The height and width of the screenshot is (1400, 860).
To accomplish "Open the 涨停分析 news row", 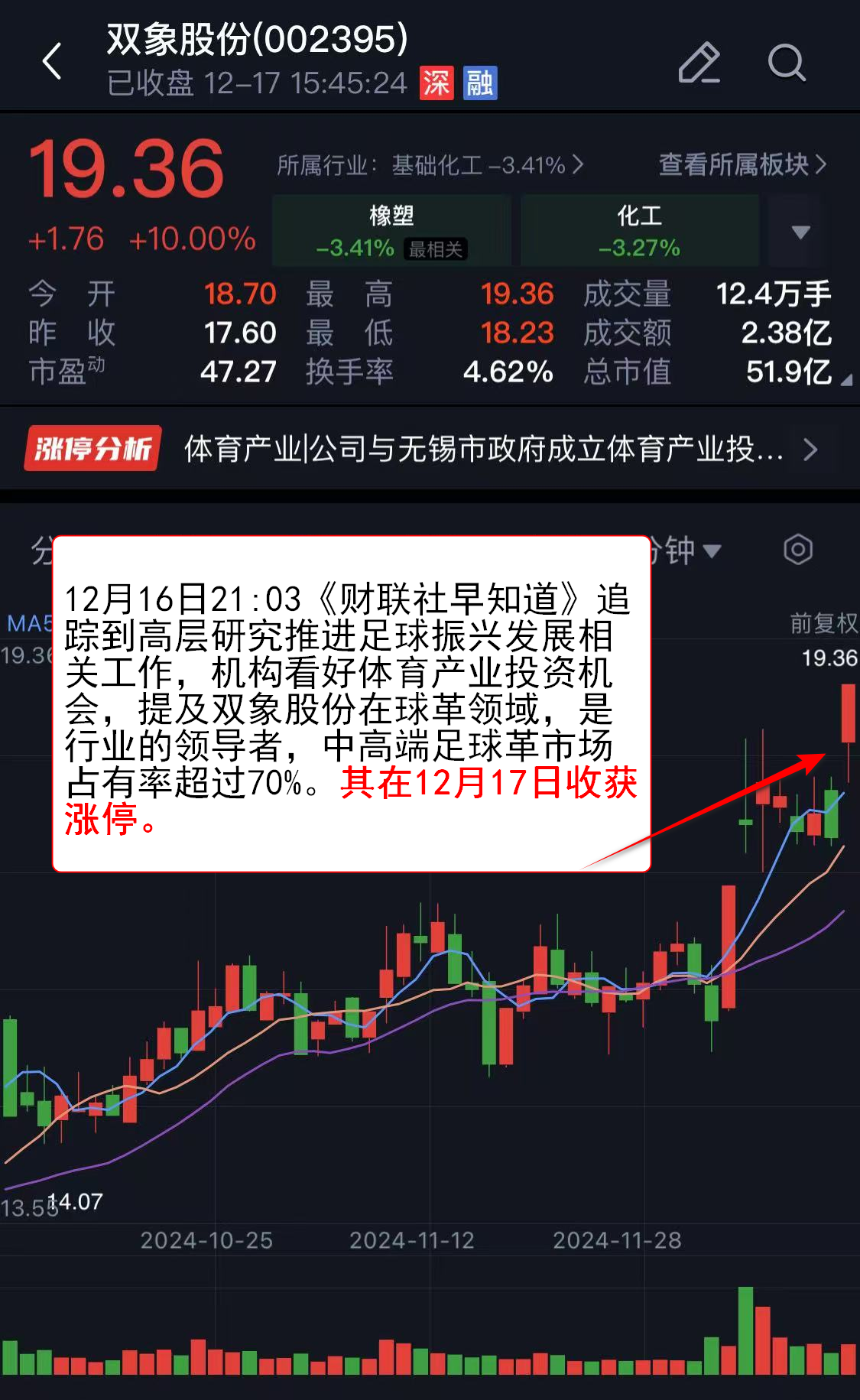I will [x=428, y=449].
